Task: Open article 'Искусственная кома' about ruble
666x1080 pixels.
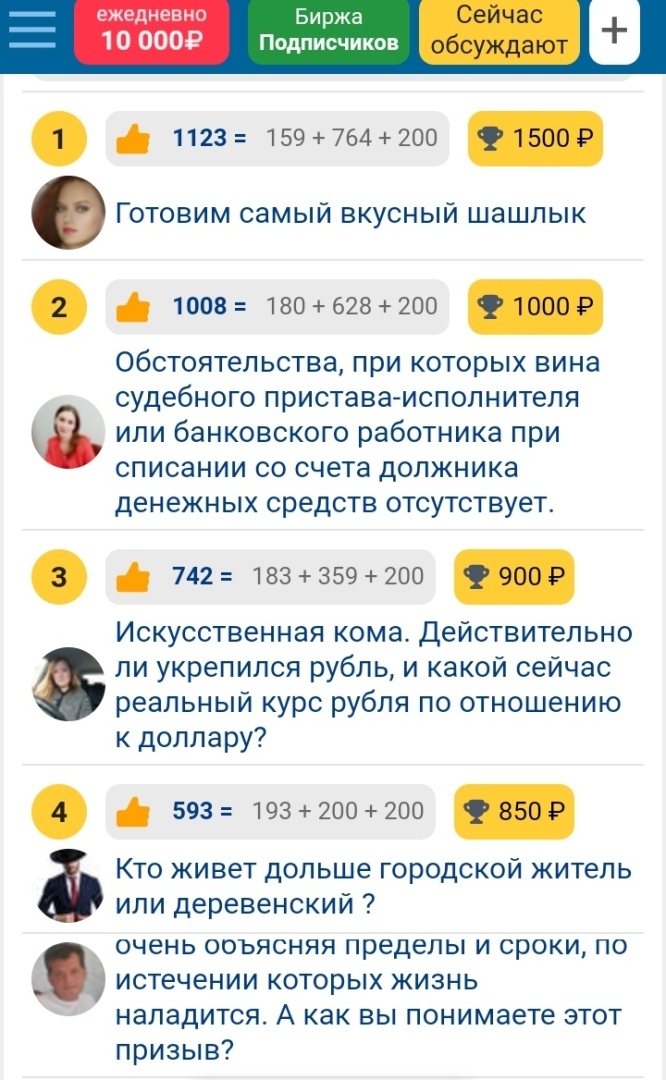Action: pos(370,685)
